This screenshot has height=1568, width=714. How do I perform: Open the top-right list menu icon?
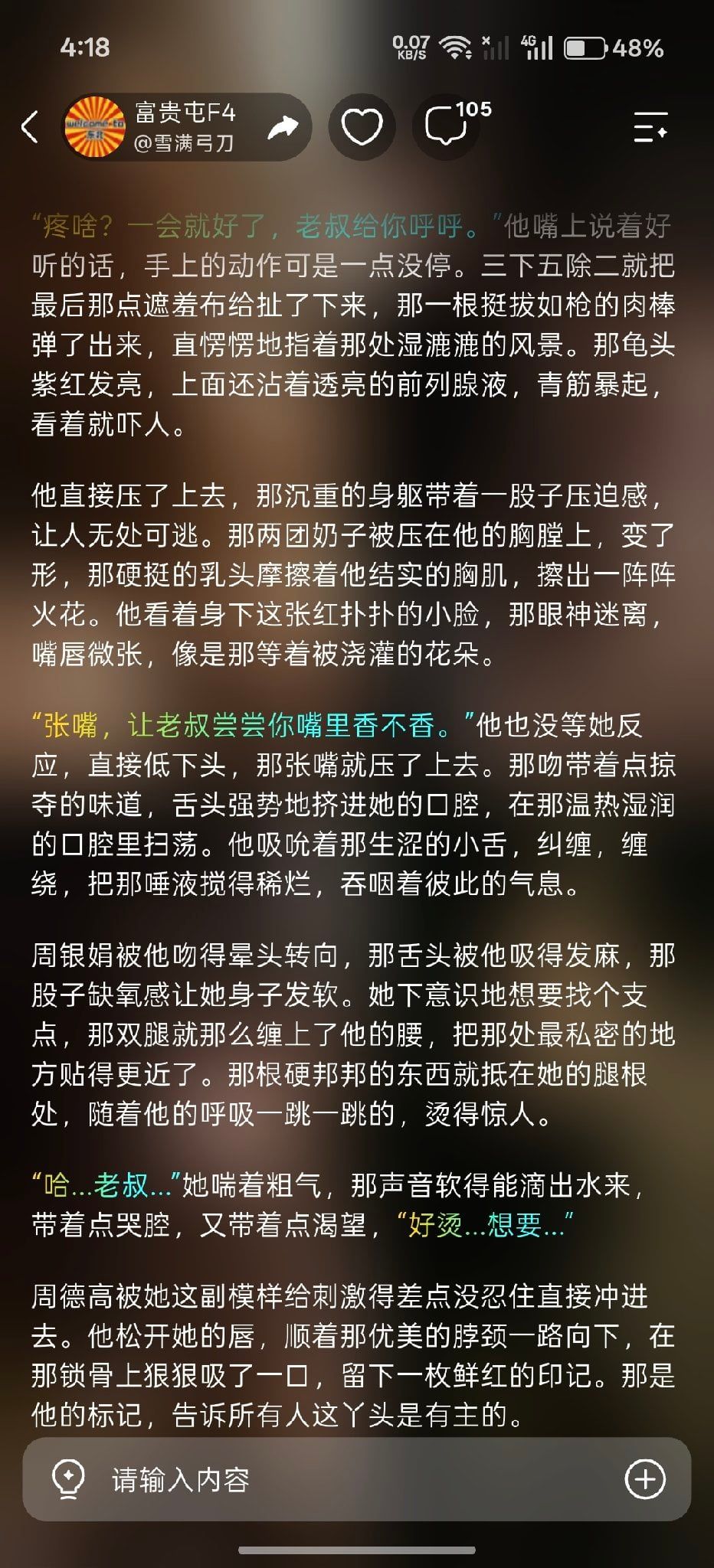pyautogui.click(x=650, y=127)
